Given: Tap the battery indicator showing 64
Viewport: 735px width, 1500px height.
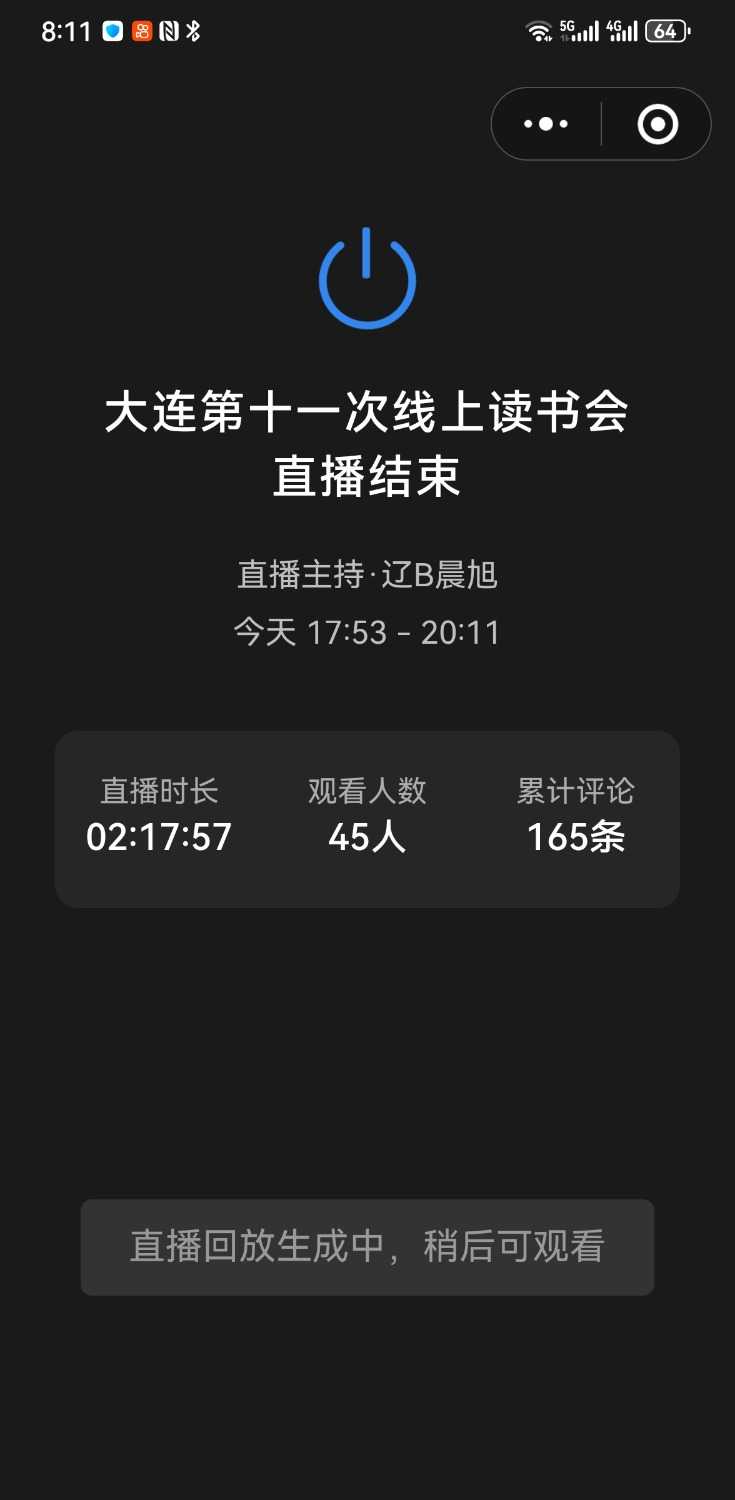Looking at the screenshot, I should point(664,30).
